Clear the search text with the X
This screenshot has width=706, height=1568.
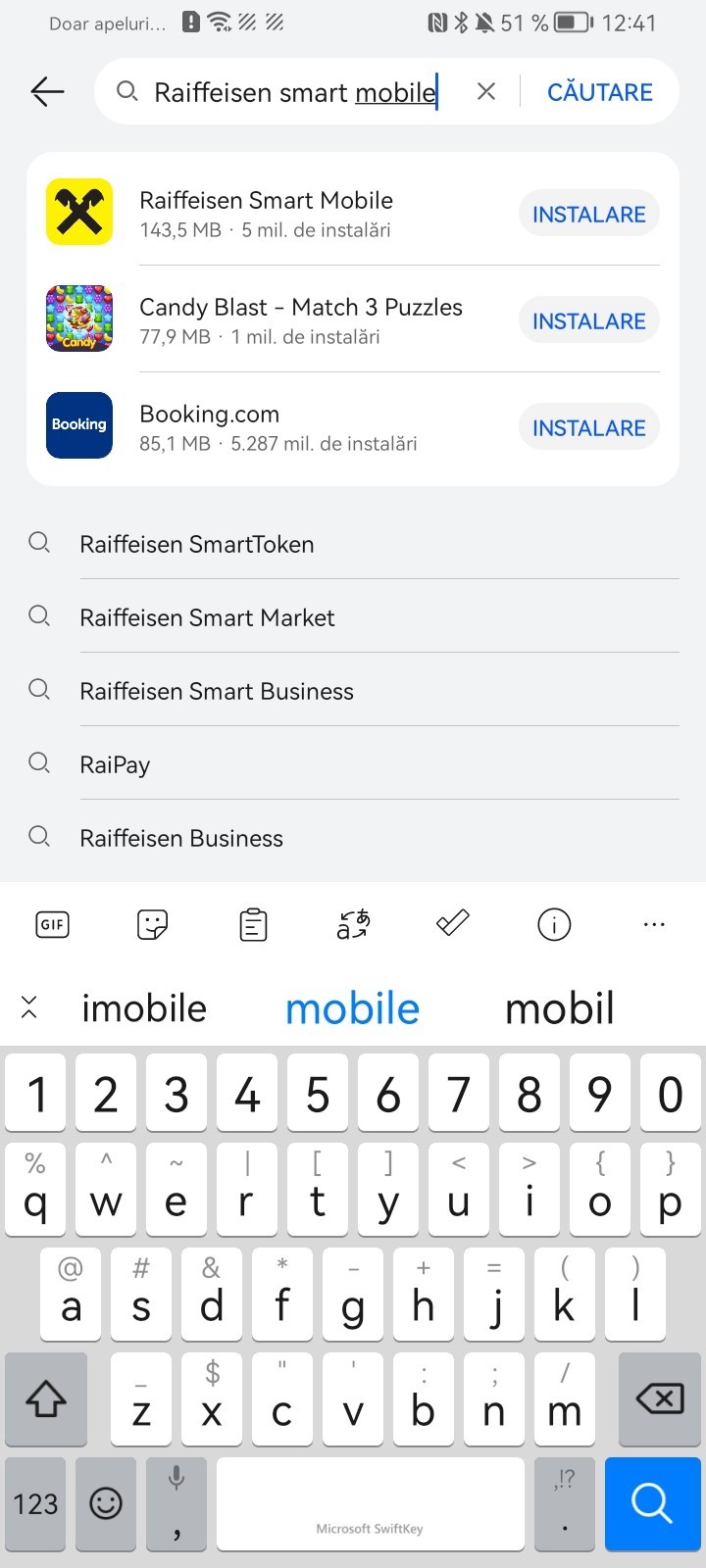(x=485, y=92)
